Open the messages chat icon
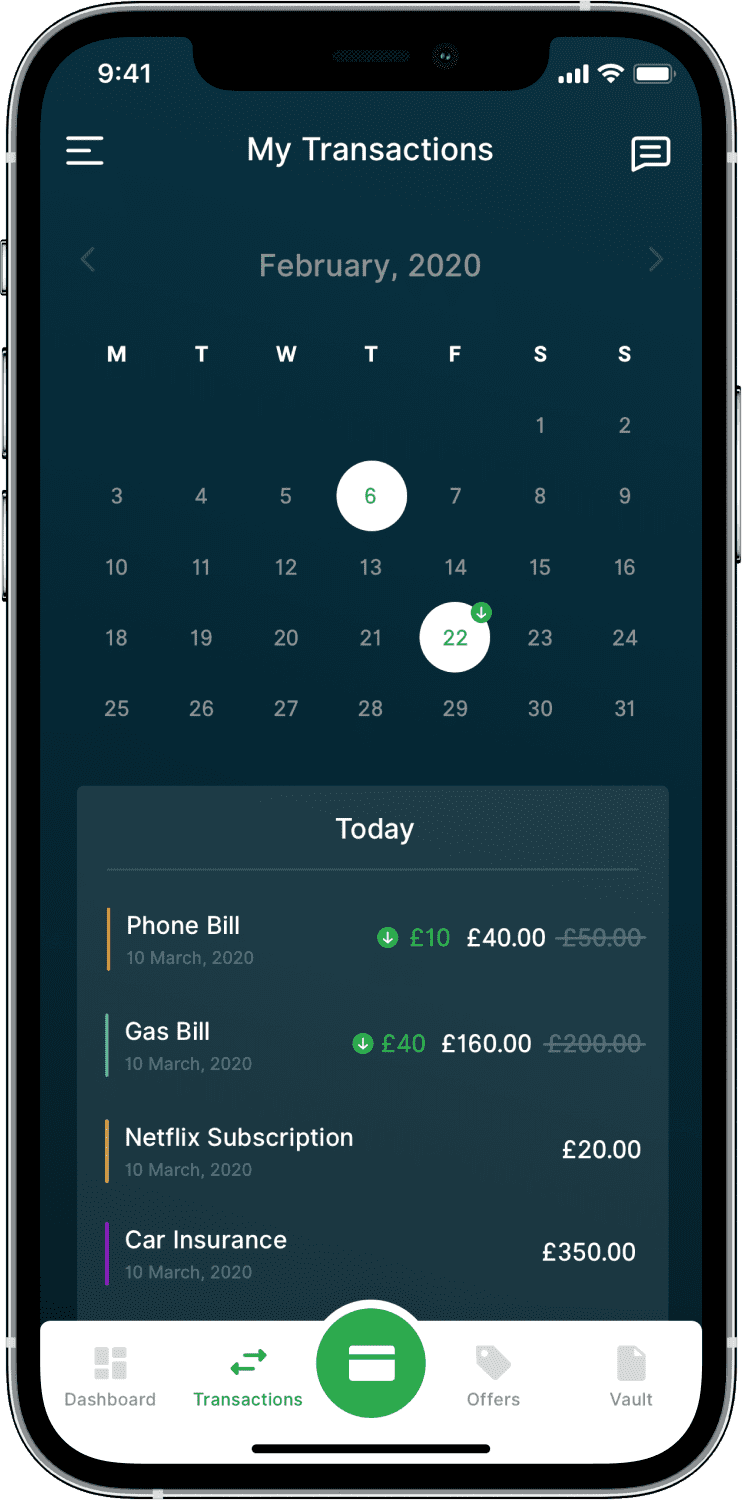The width and height of the screenshot is (744, 1500). 650,153
